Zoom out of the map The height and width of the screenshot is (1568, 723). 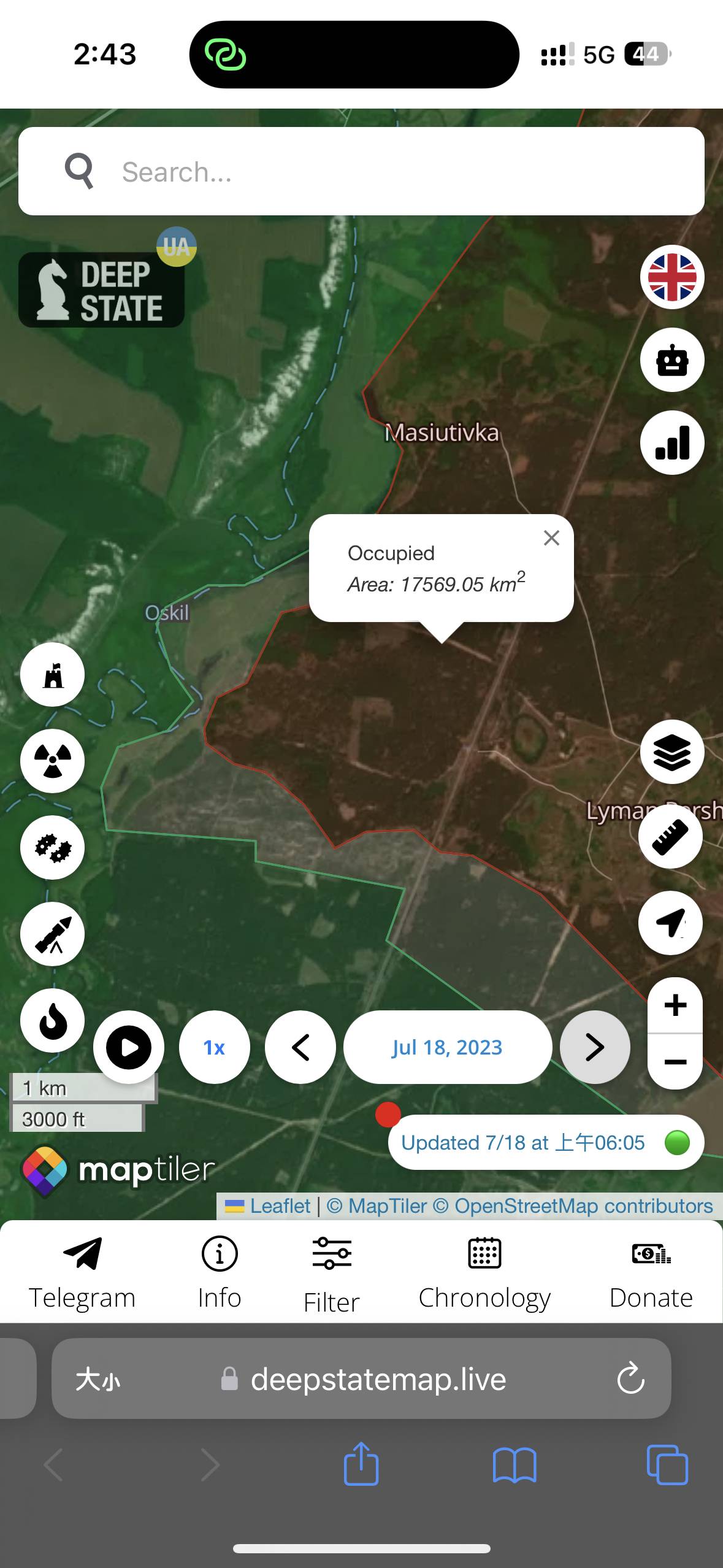[x=675, y=1061]
